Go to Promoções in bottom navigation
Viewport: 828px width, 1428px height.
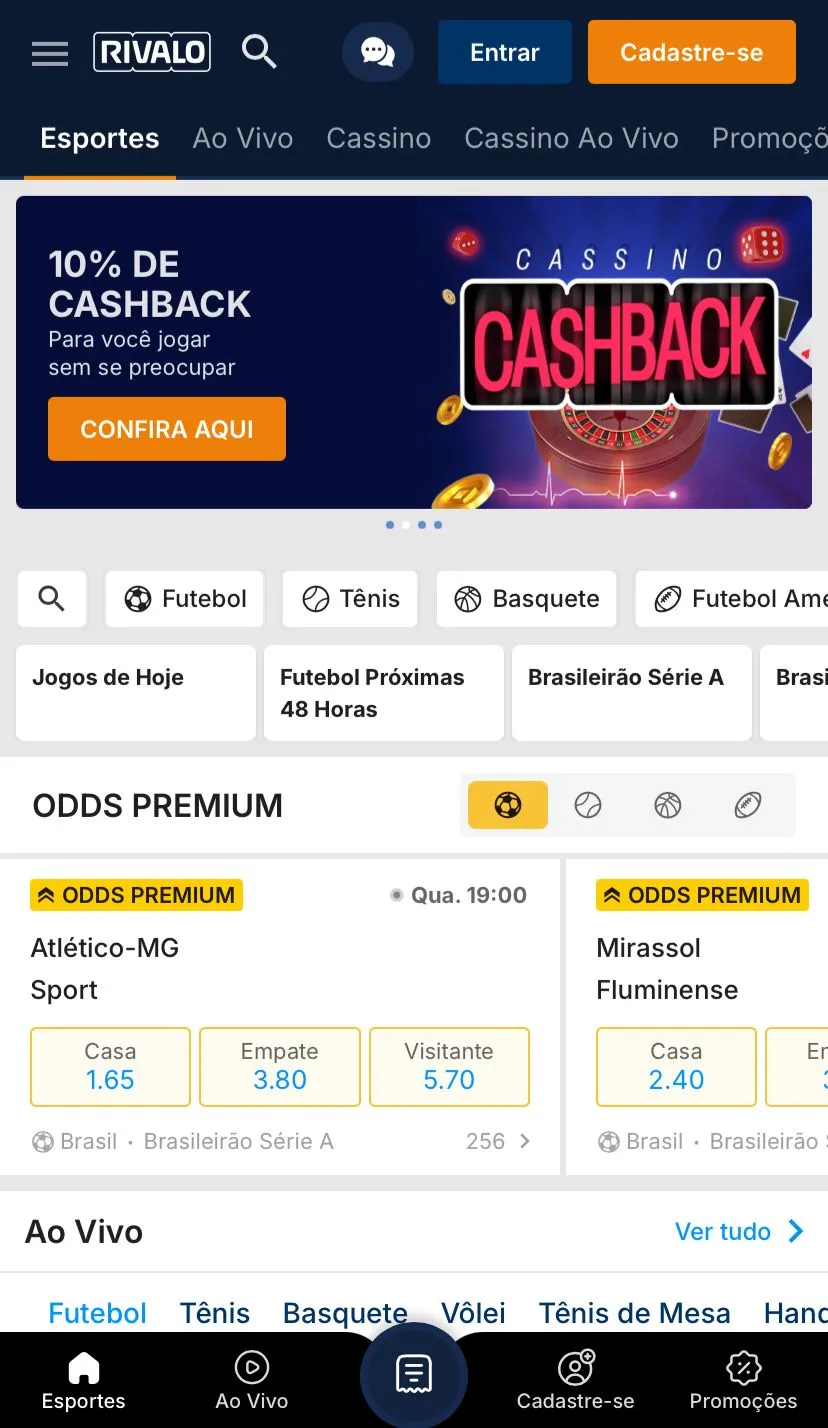(743, 1381)
